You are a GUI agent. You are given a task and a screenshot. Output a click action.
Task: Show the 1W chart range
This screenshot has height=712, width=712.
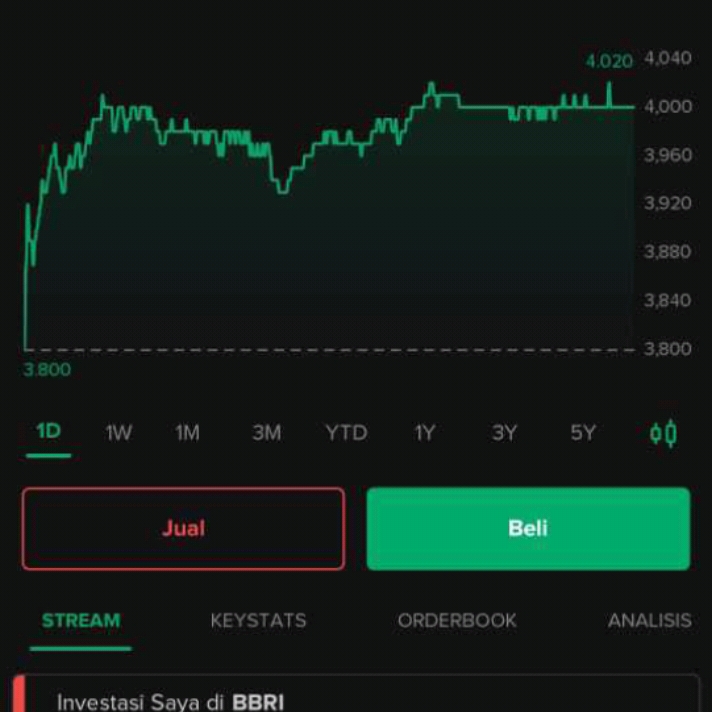tap(119, 433)
